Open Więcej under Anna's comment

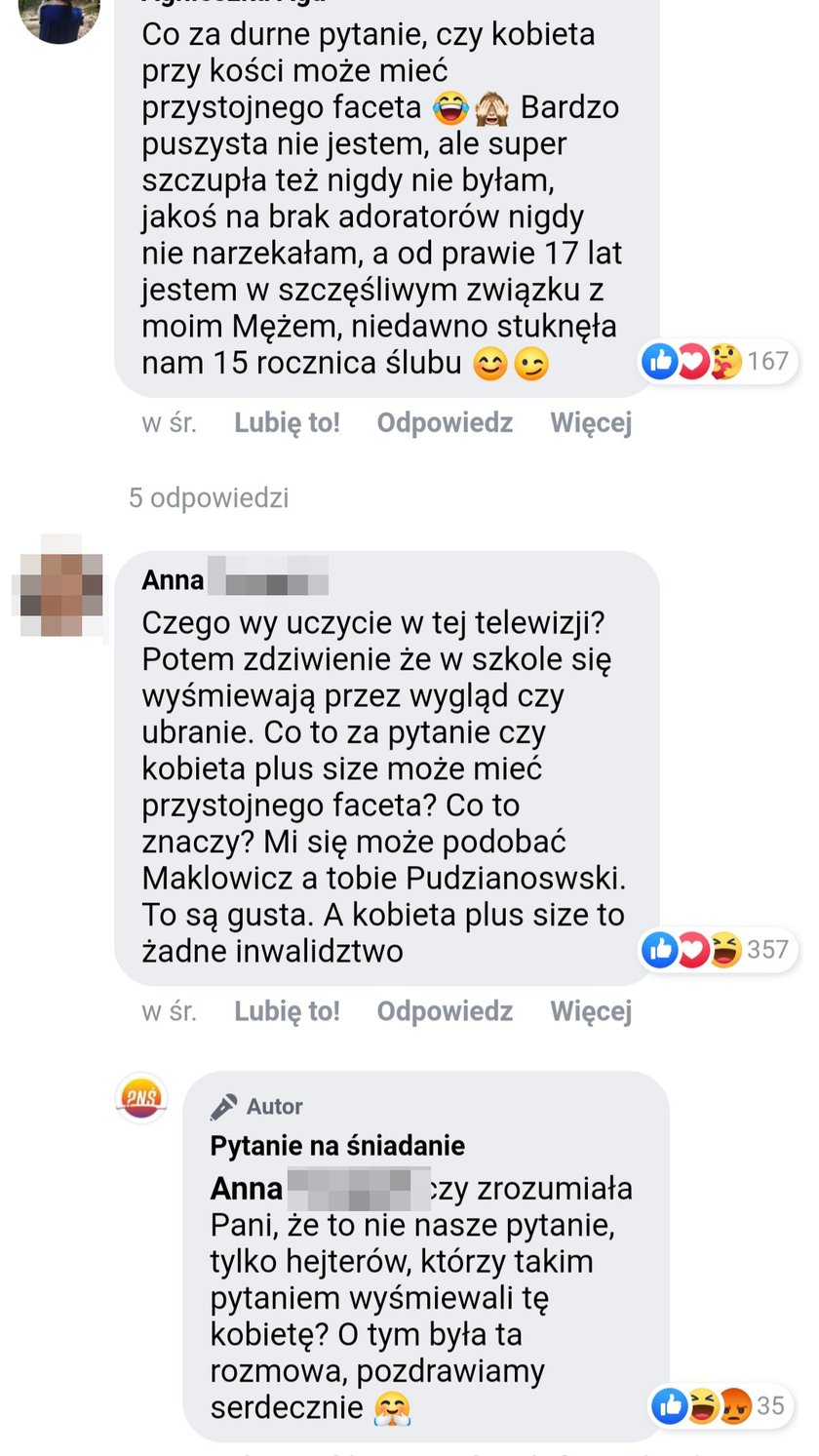coord(591,1011)
